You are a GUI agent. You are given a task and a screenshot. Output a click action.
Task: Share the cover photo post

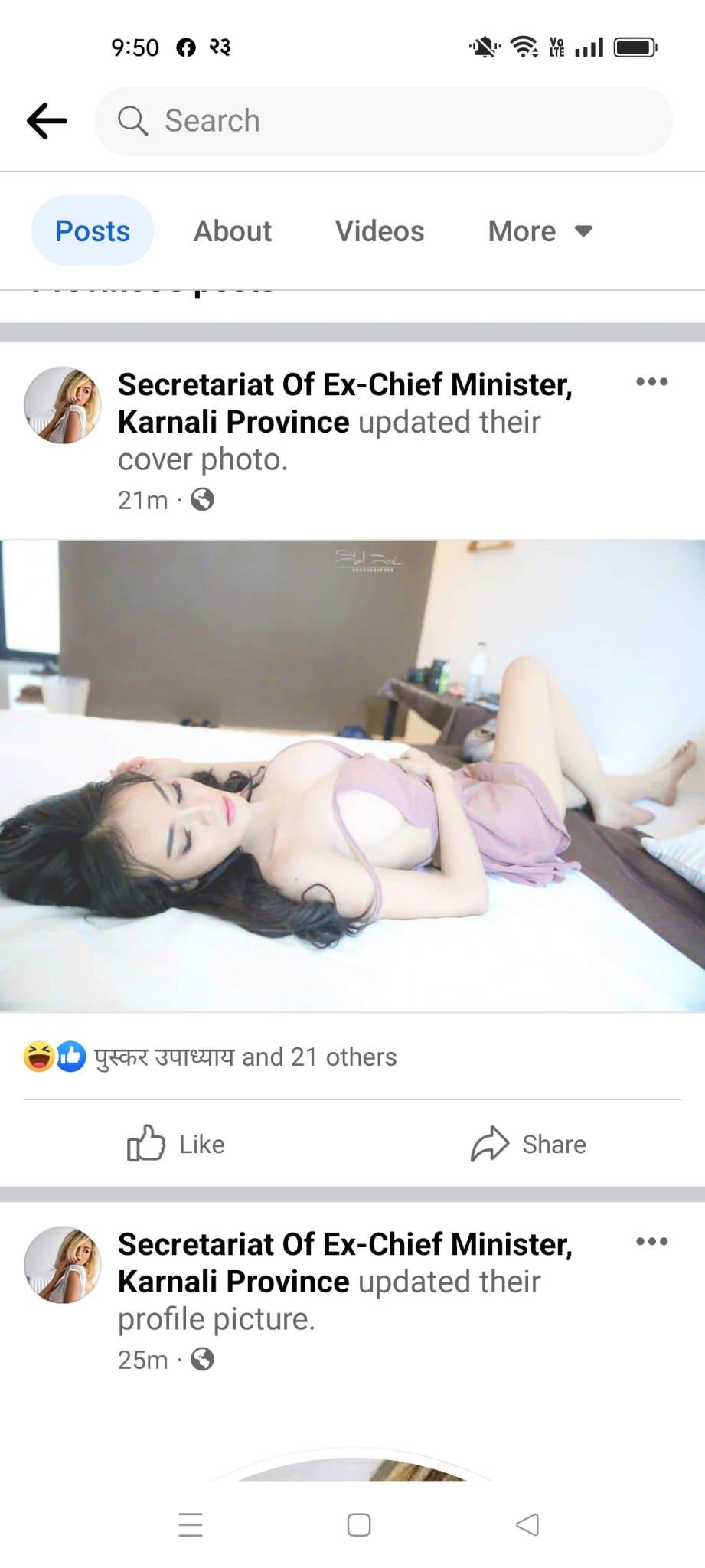(528, 1144)
